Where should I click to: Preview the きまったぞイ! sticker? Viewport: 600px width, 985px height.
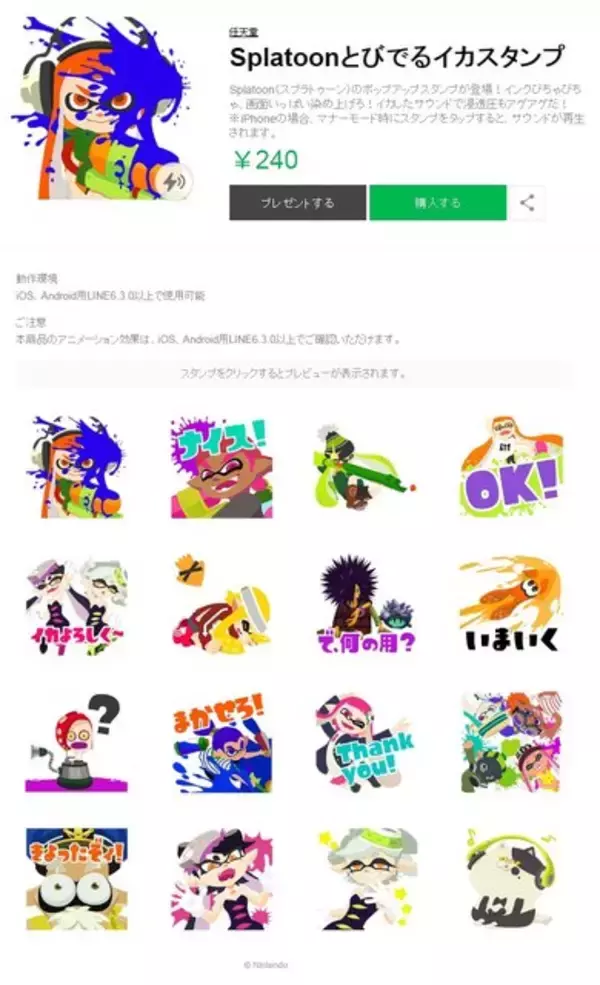76,878
